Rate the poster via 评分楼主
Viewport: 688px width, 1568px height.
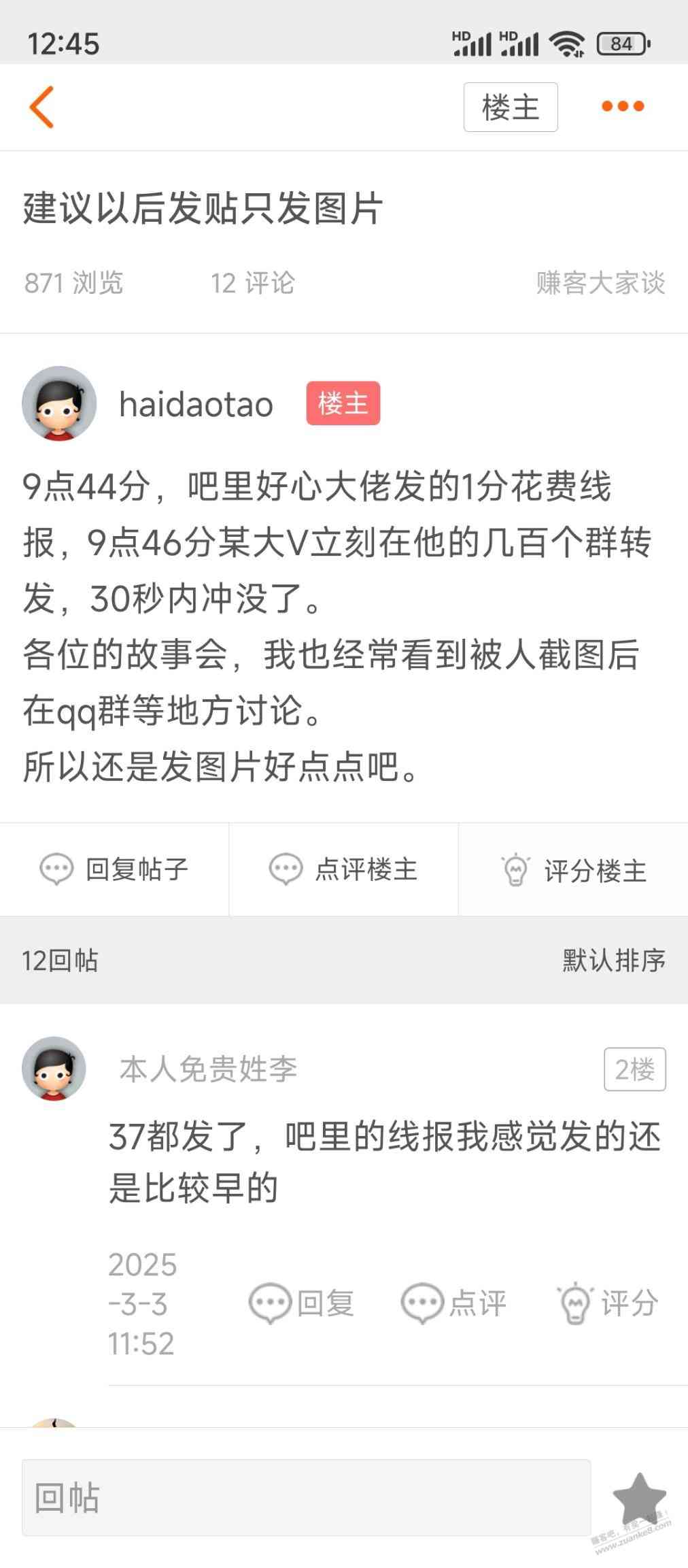[x=573, y=870]
